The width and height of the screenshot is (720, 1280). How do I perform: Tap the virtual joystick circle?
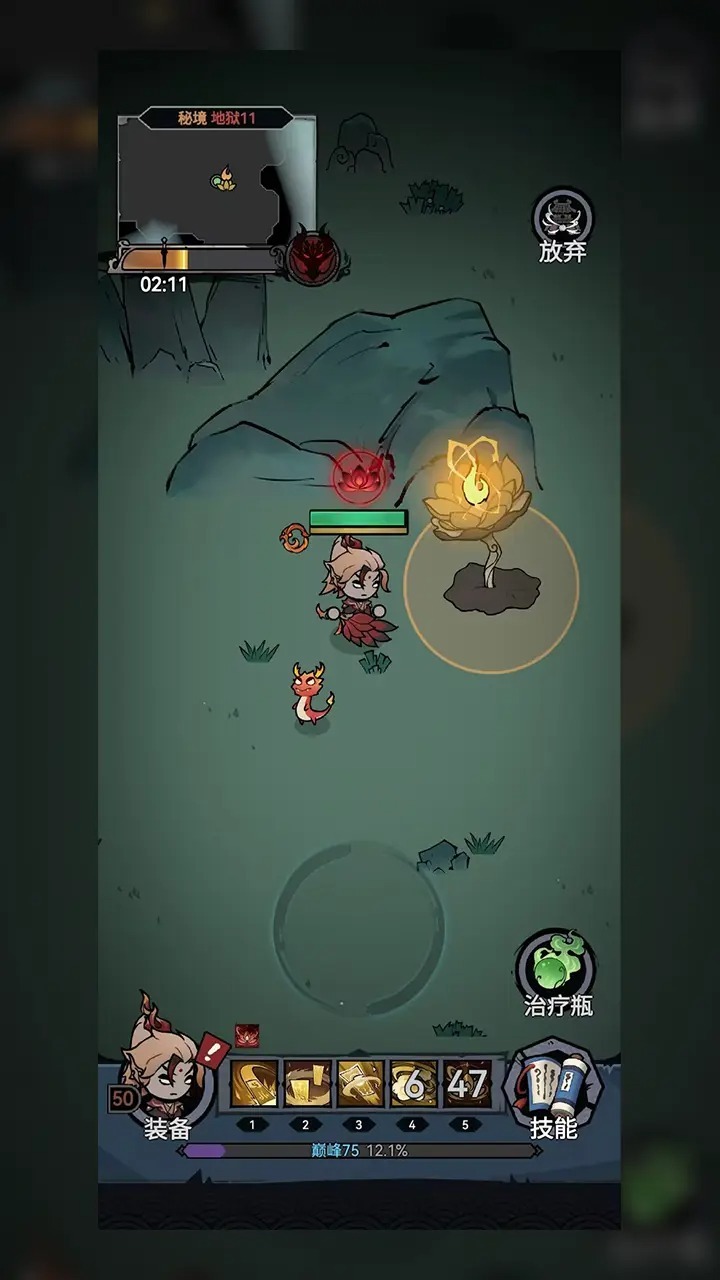pos(358,928)
